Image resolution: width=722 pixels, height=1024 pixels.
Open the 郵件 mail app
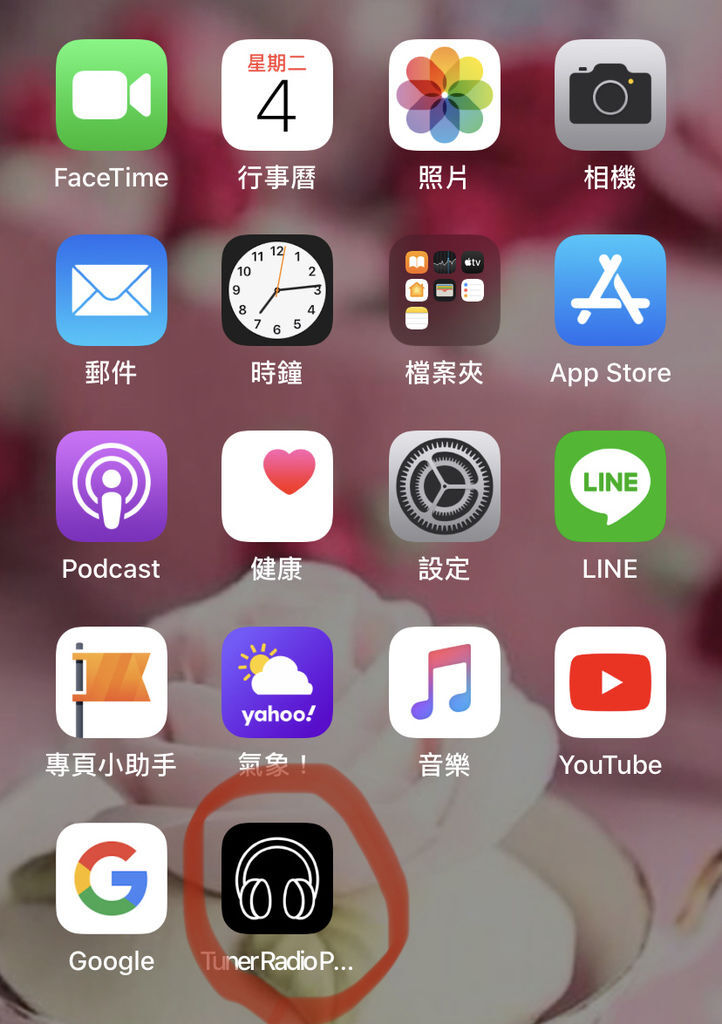point(111,290)
